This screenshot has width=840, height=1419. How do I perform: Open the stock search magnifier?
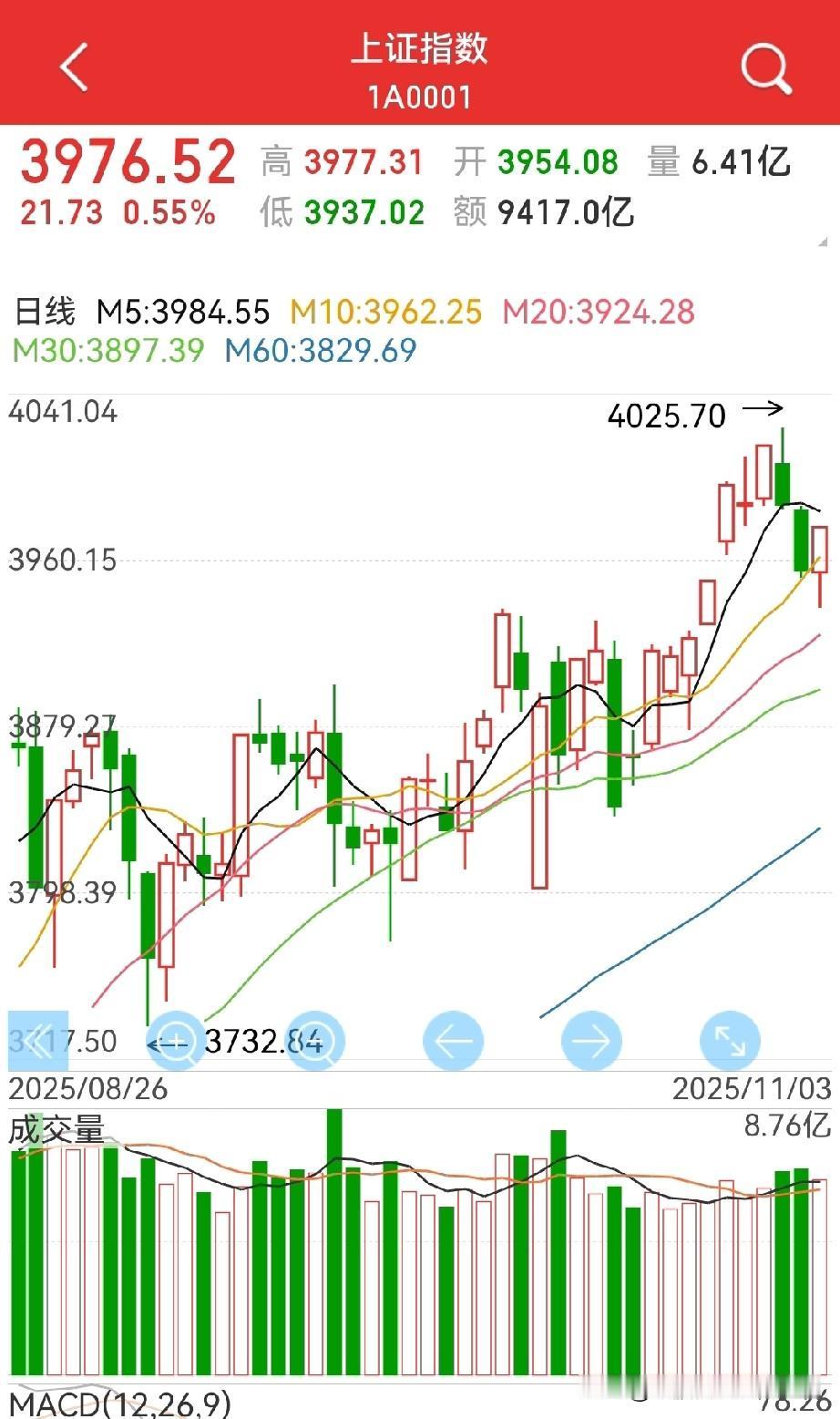765,68
